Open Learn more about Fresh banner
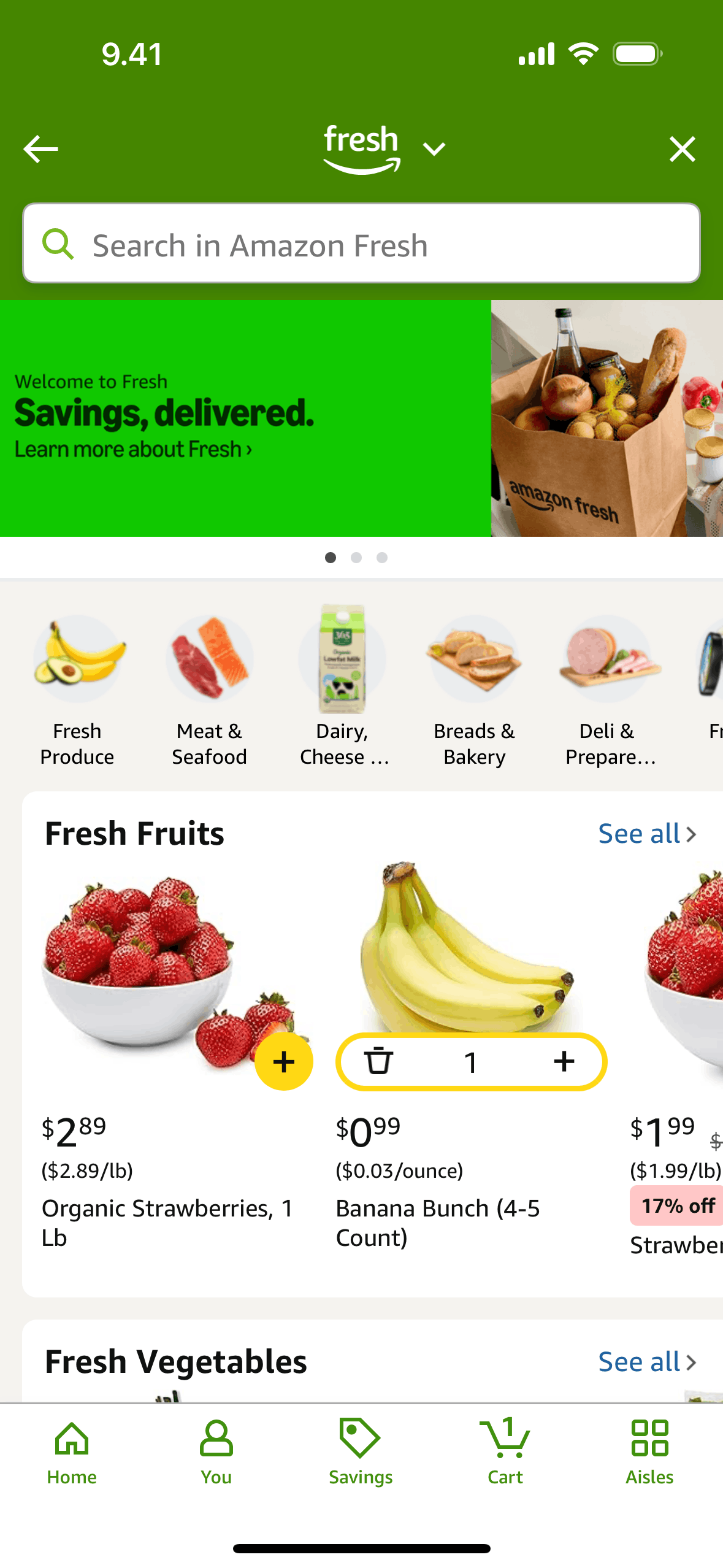The width and height of the screenshot is (723, 1568). point(133,450)
